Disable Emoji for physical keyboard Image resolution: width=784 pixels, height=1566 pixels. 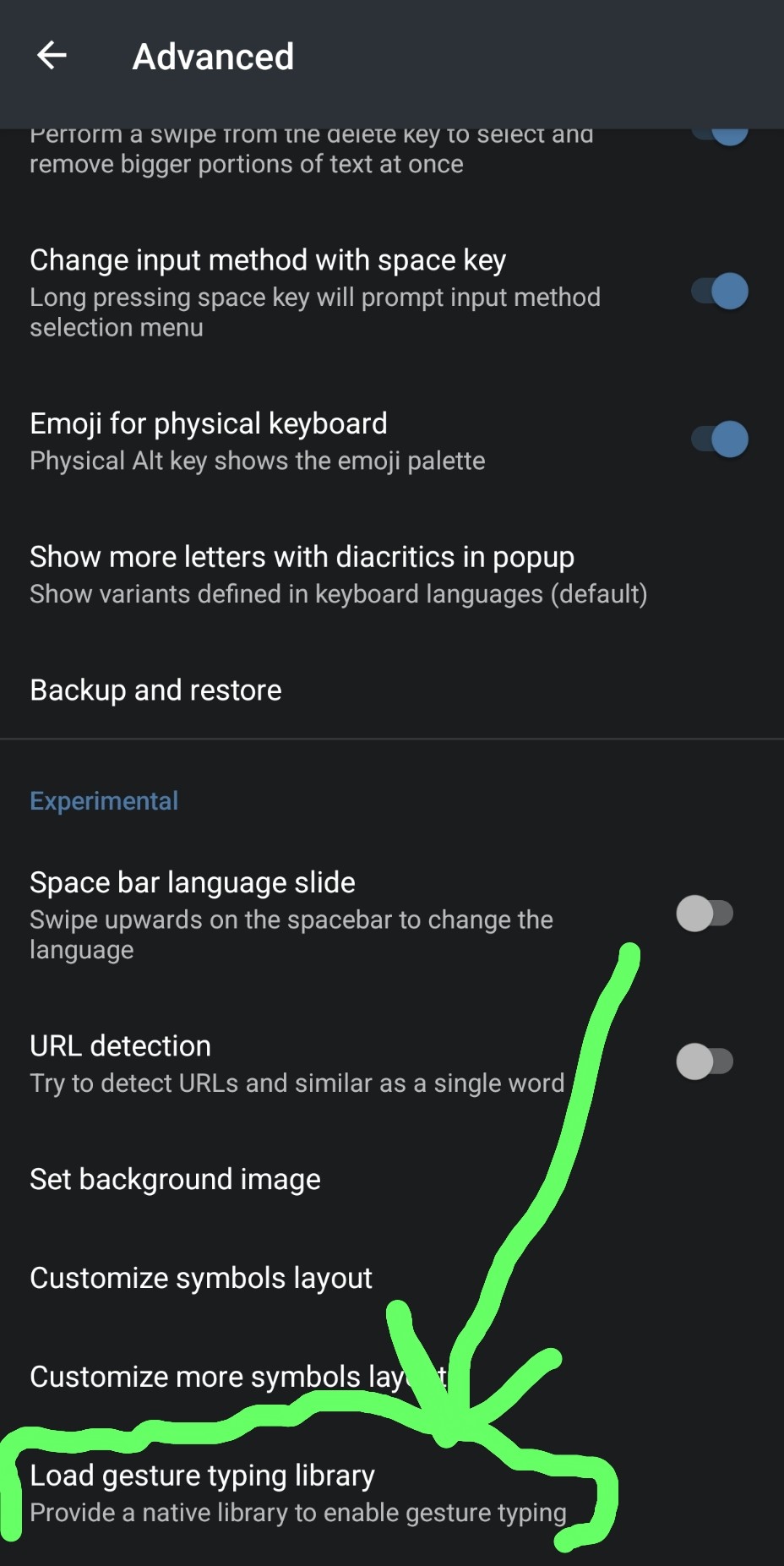tap(719, 439)
